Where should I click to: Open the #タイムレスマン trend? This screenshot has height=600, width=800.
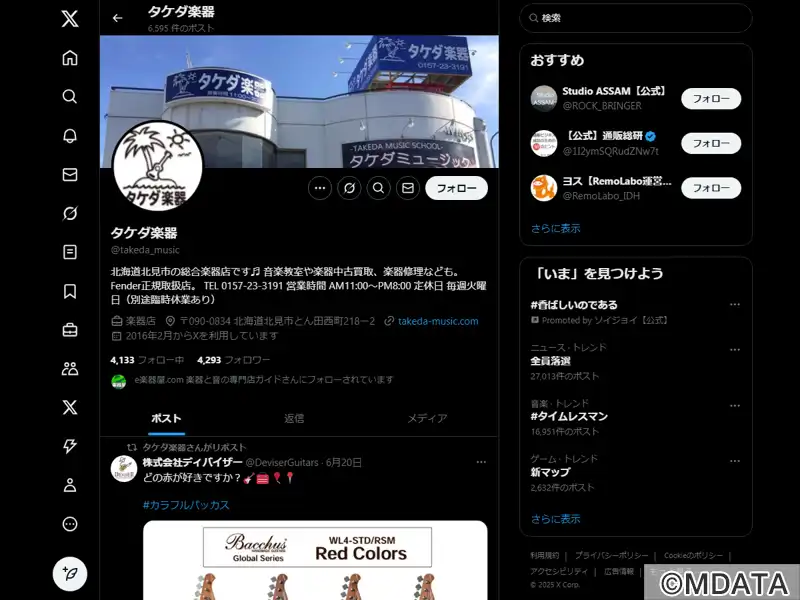click(569, 416)
